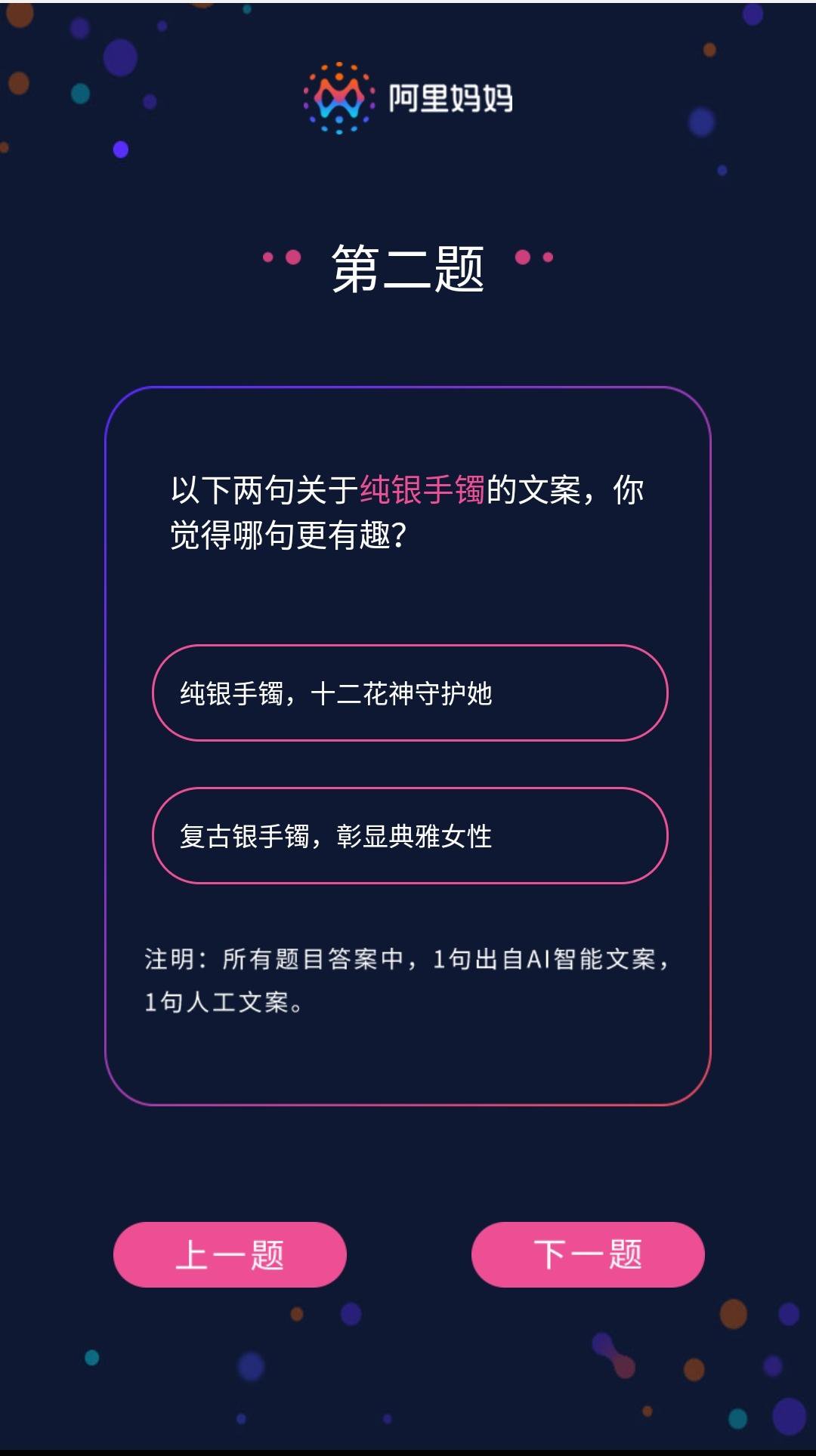Select the option 纯银手镯，十二花神守护她
Image resolution: width=816 pixels, height=1456 pixels.
(410, 693)
